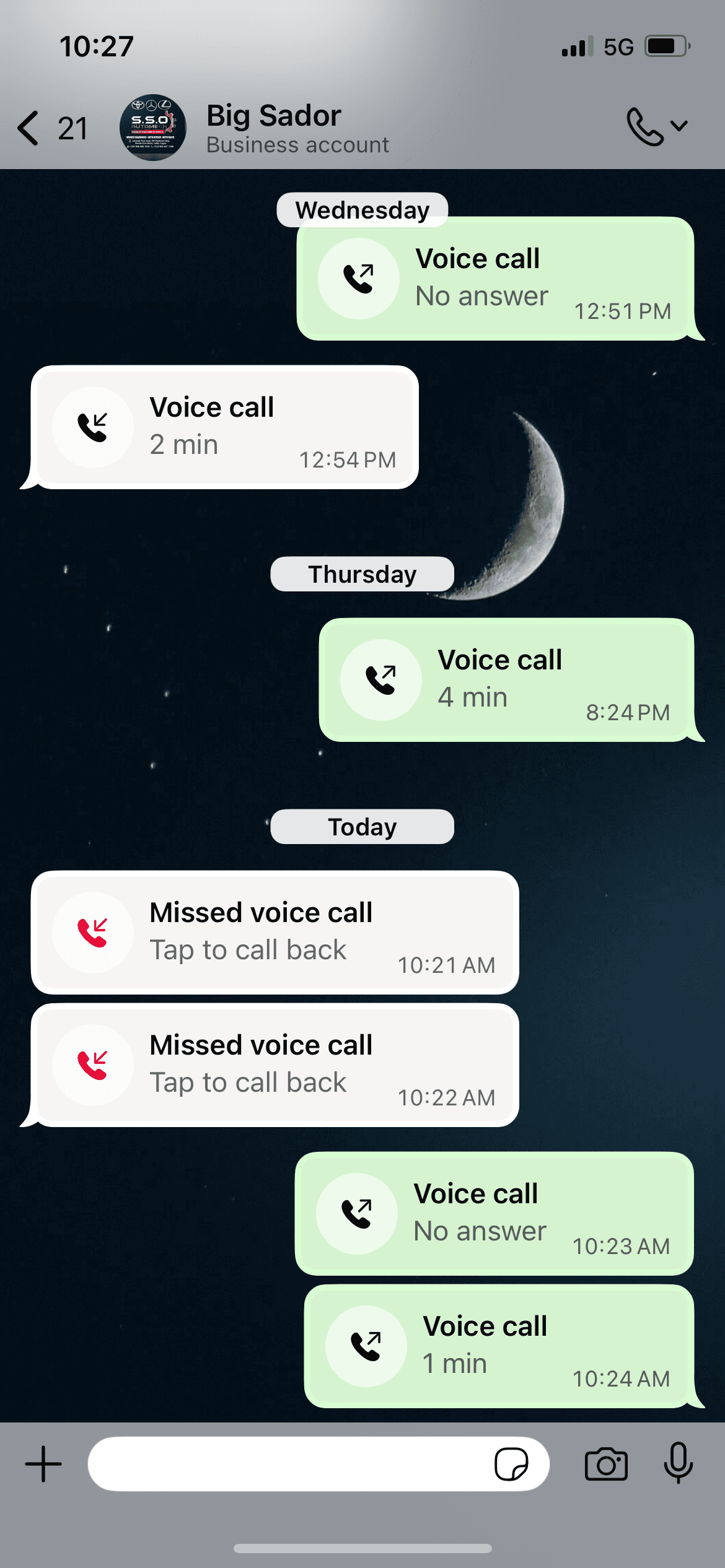The width and height of the screenshot is (725, 1568).
Task: Tap the Wednesday 12:51 PM no-answer call
Action: pyautogui.click(x=494, y=279)
